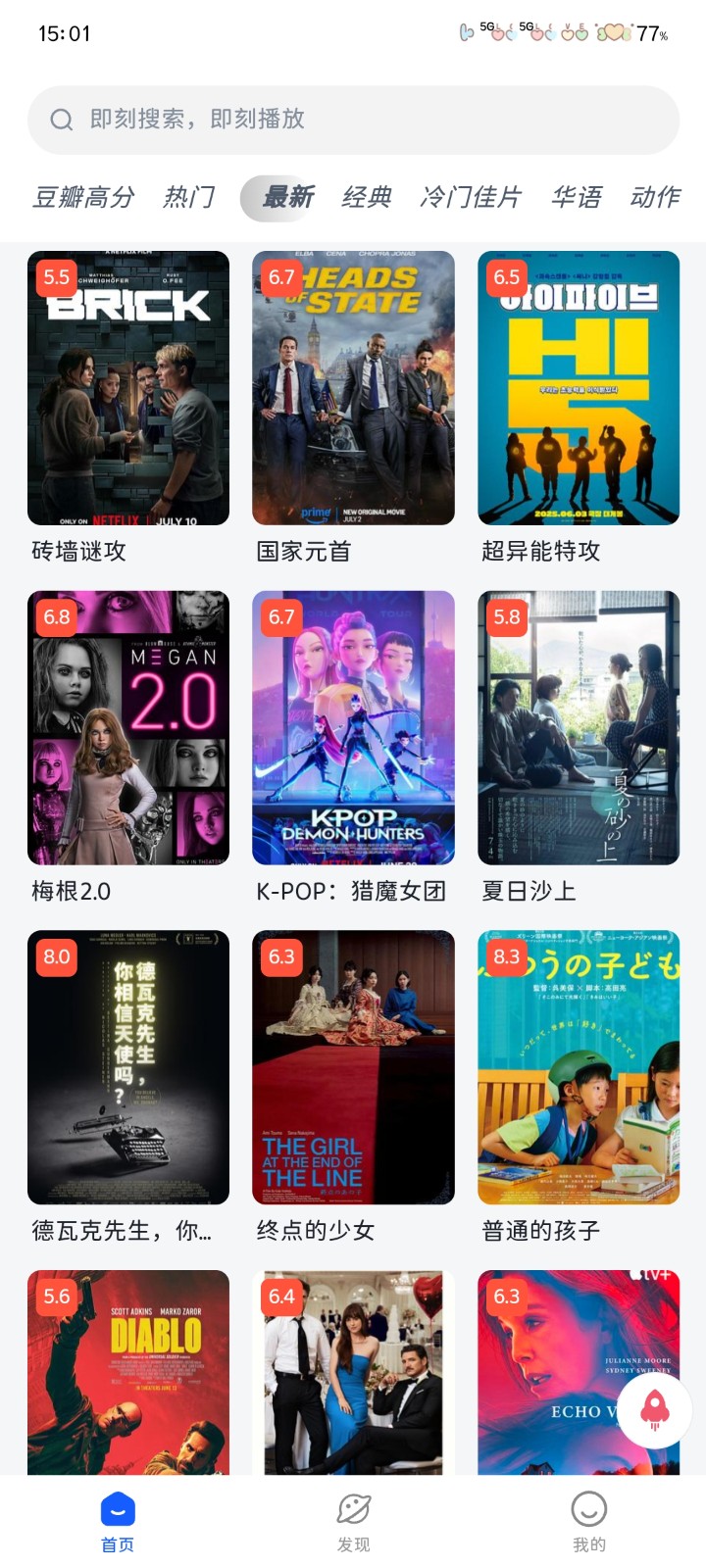Open the movie 国家元首
Screen dimensions: 706x1568
(x=353, y=388)
